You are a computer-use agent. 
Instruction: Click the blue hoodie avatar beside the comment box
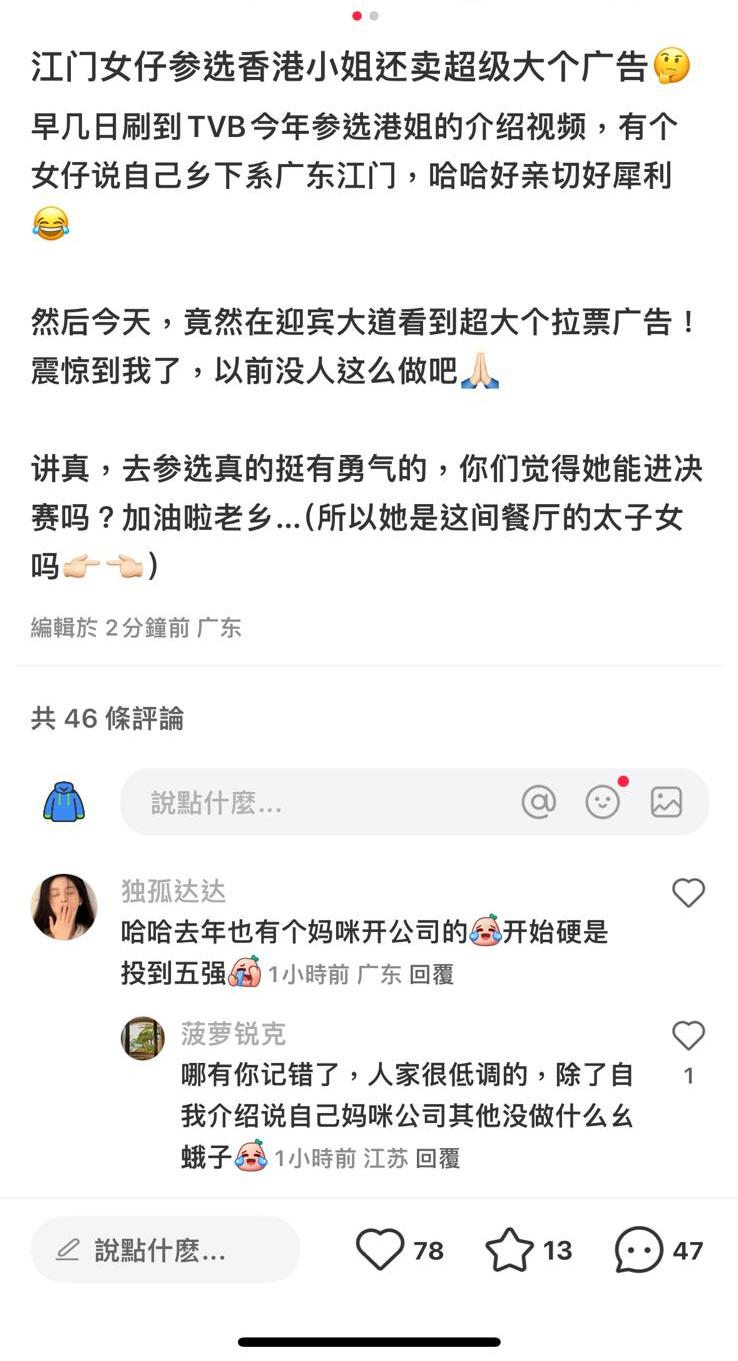click(63, 800)
